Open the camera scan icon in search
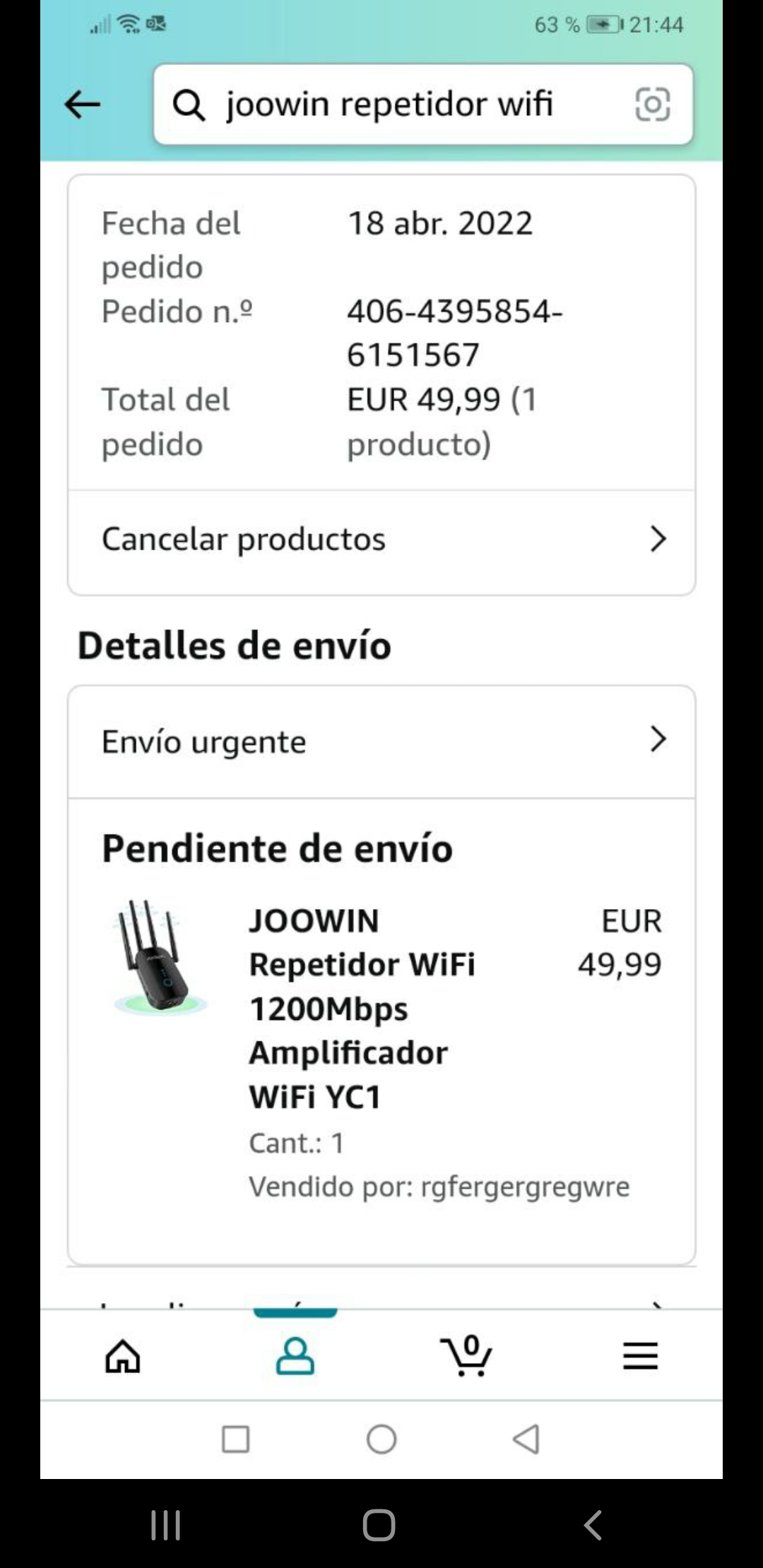 [652, 105]
